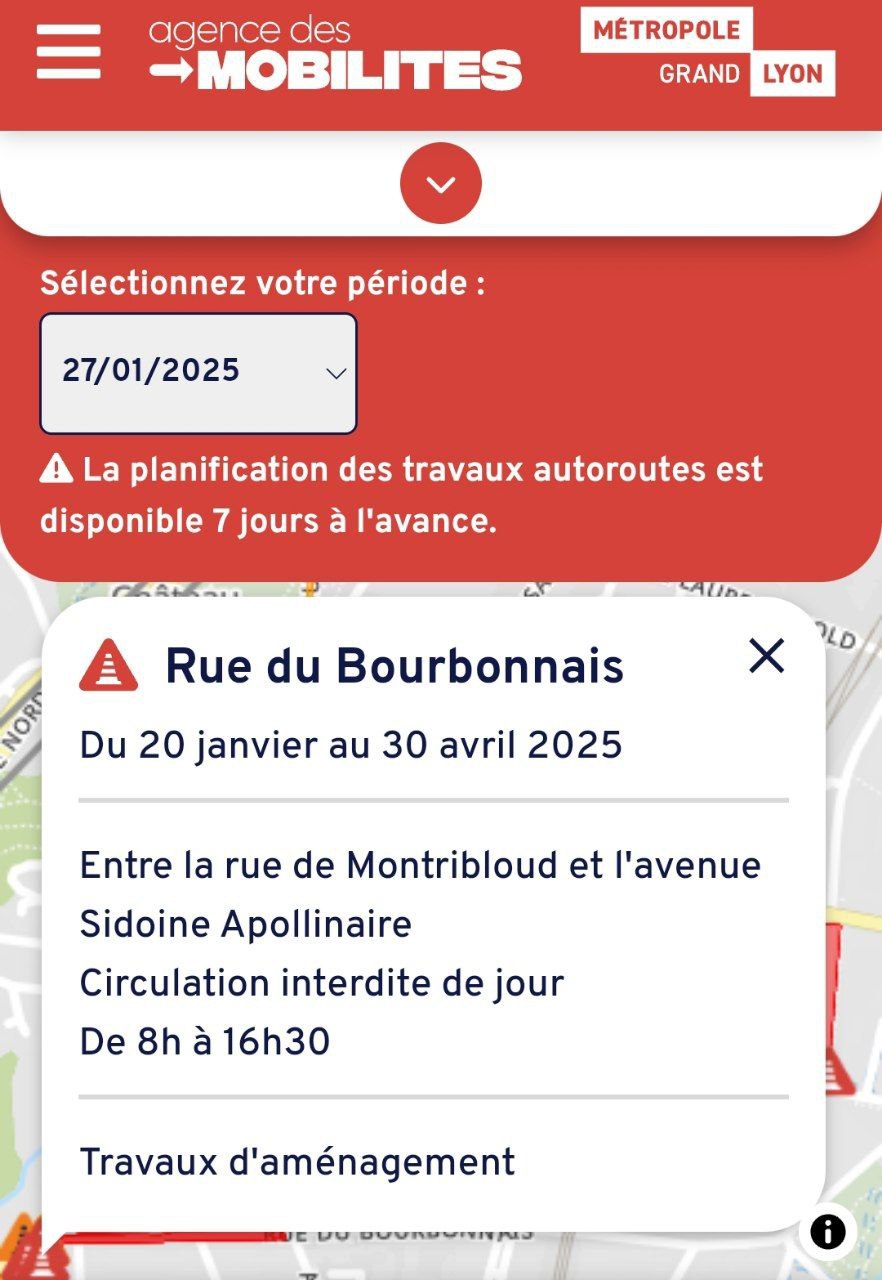Open the period dropdown showing 27/01/2025
882x1280 pixels.
pos(198,373)
